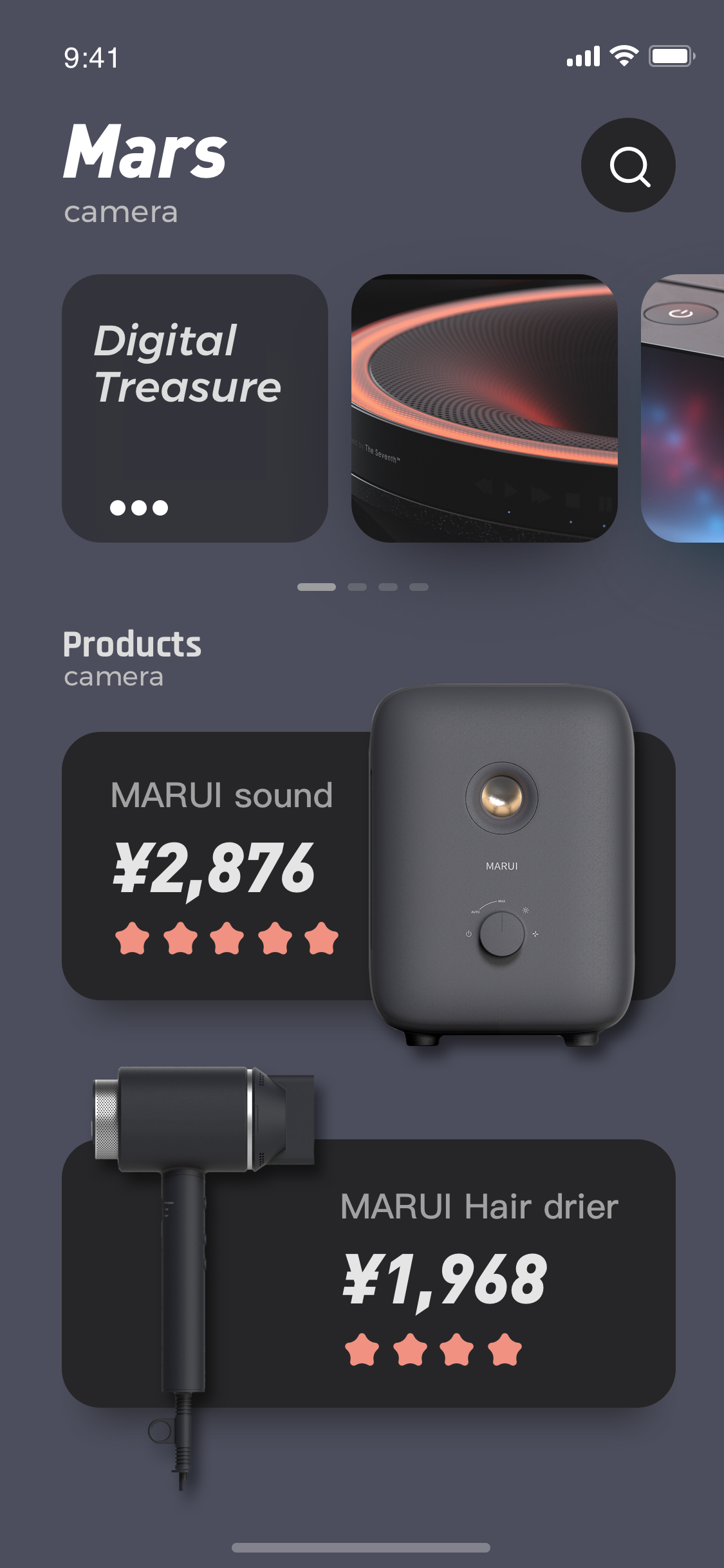
Task: Open the partially visible third carousel tile
Action: (x=683, y=408)
